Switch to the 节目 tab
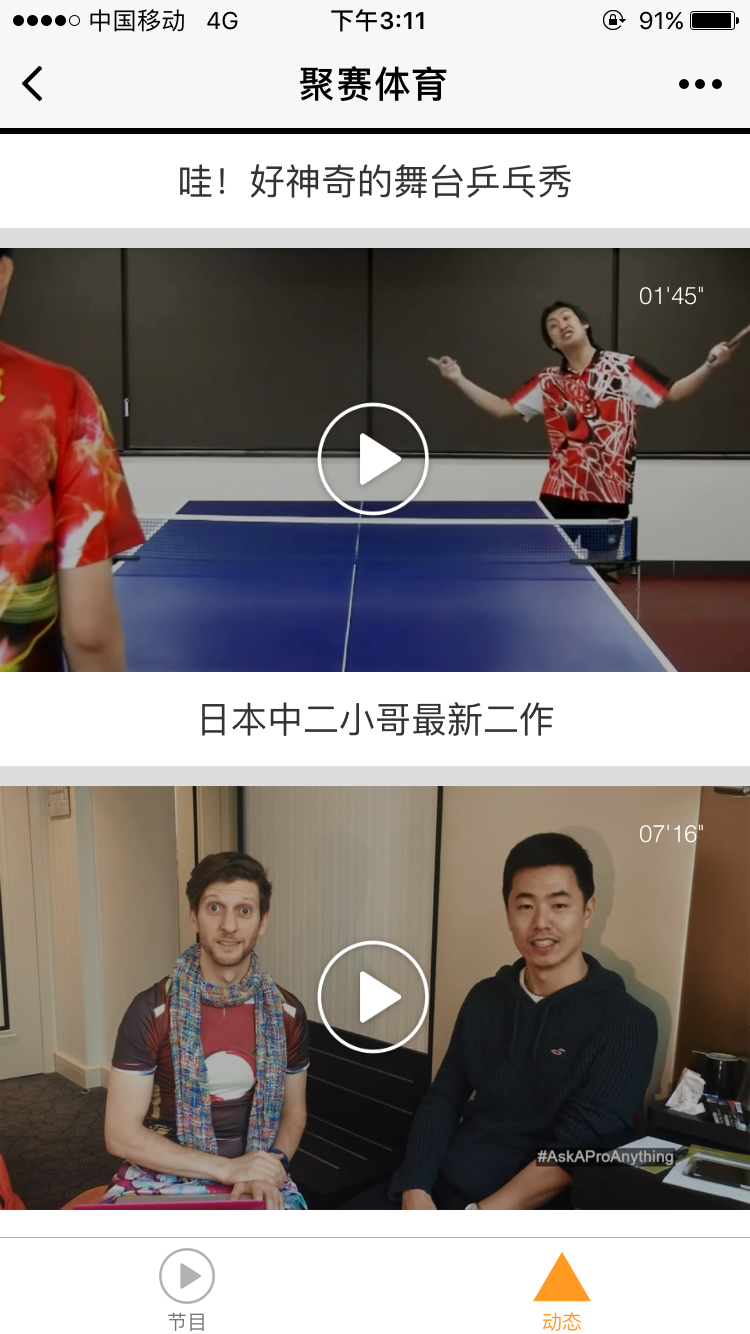 187,1290
